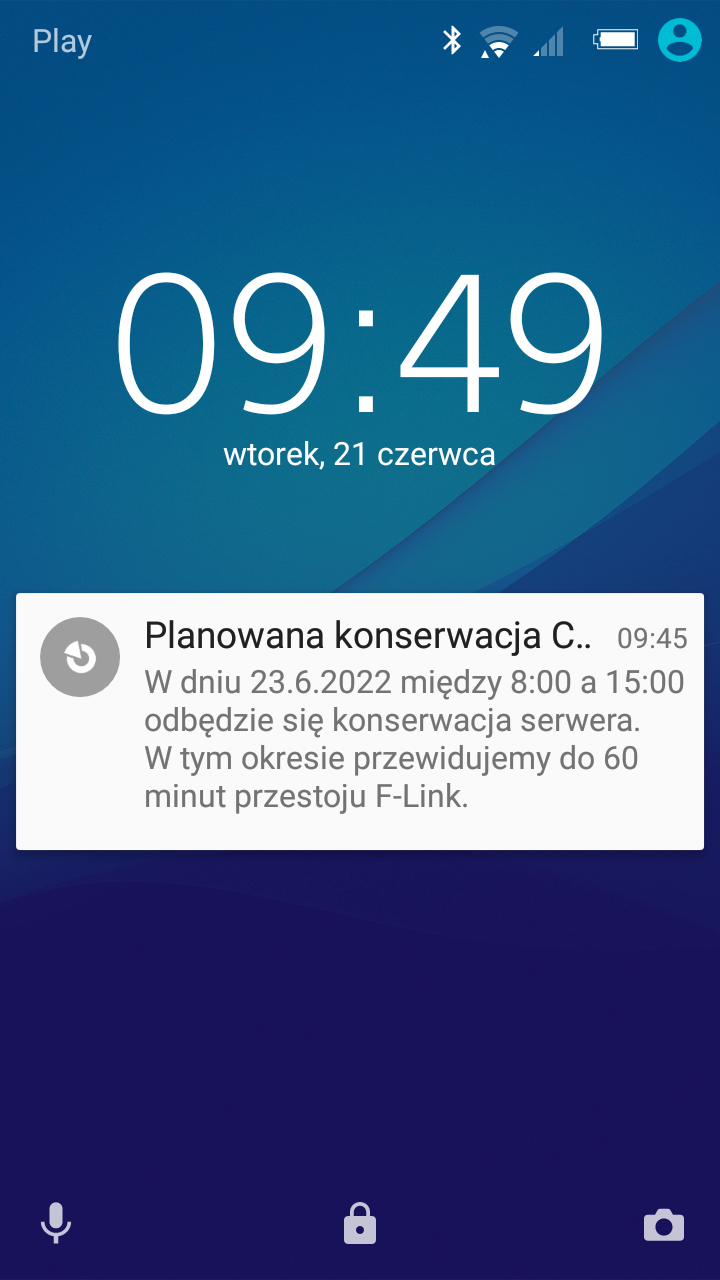Tap the lock icon to unlock
The image size is (720, 1280).
360,1224
